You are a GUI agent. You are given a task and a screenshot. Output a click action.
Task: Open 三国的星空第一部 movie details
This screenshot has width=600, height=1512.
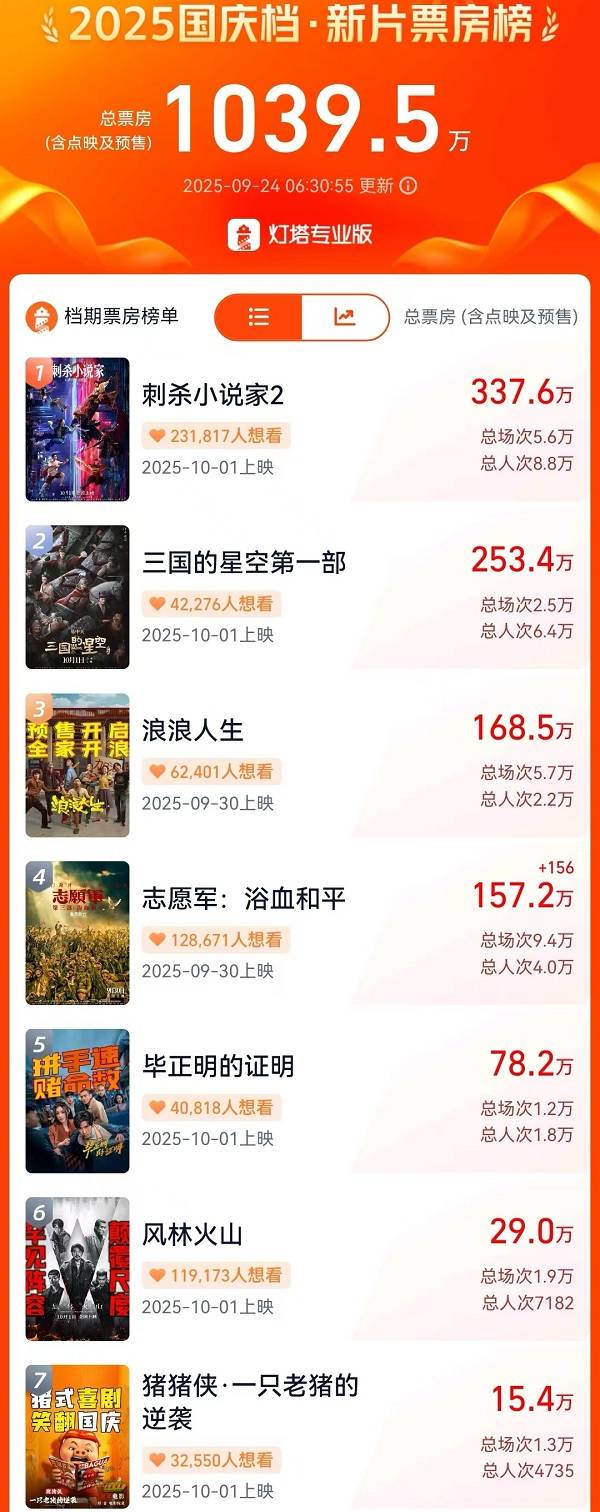pyautogui.click(x=244, y=563)
